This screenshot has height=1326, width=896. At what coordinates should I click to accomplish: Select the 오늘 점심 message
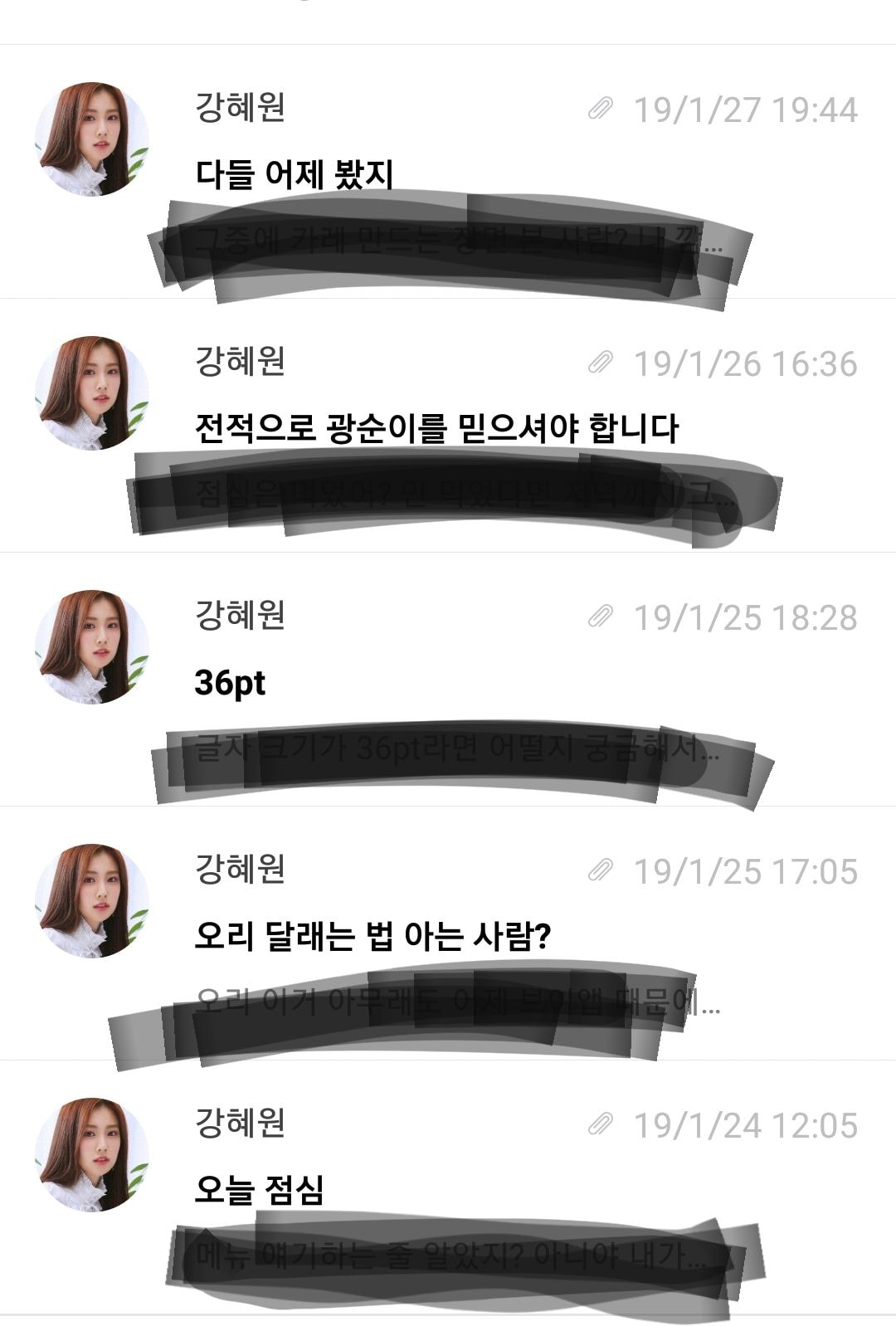[x=259, y=1190]
